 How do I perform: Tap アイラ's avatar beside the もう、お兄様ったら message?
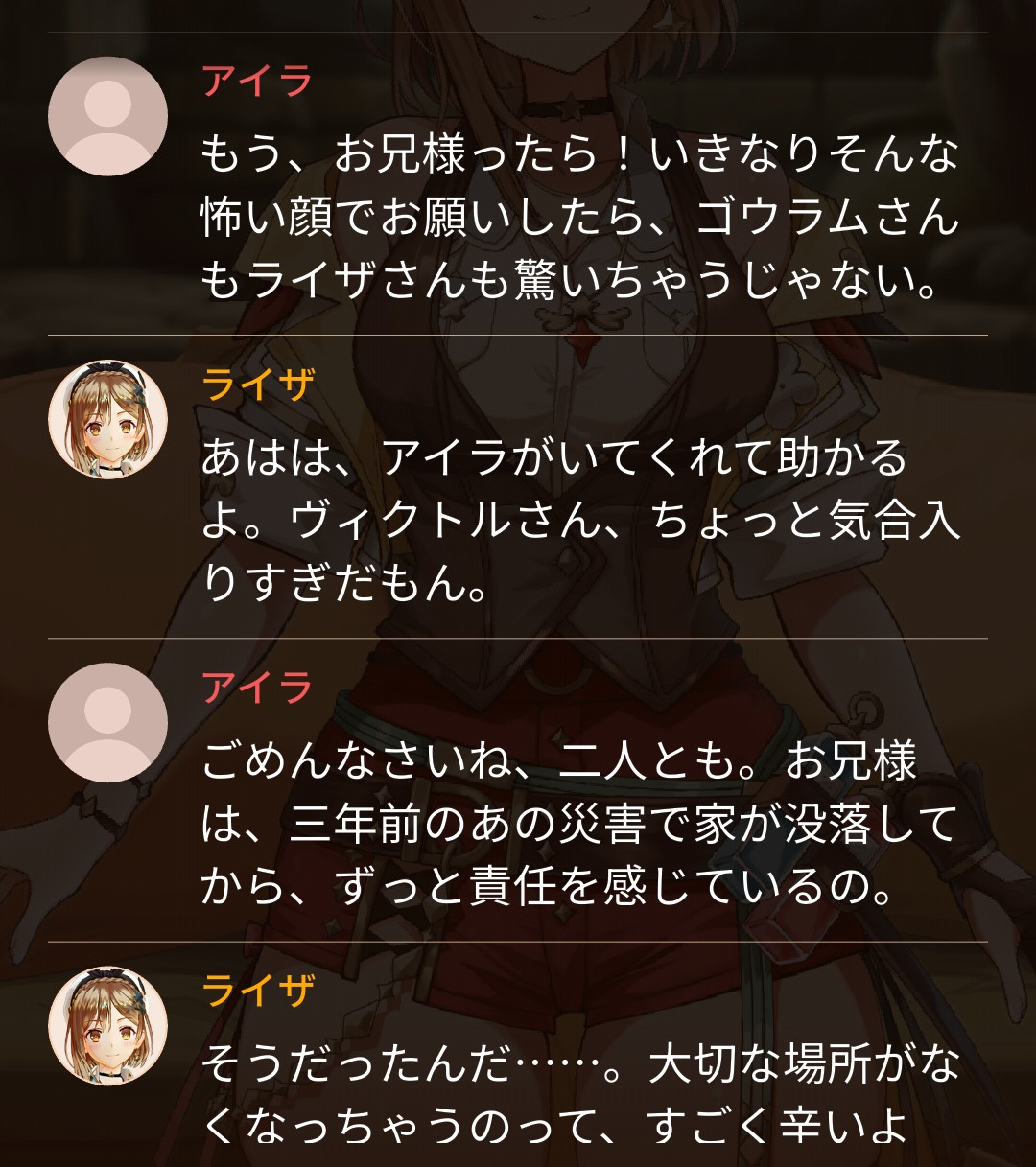(107, 116)
